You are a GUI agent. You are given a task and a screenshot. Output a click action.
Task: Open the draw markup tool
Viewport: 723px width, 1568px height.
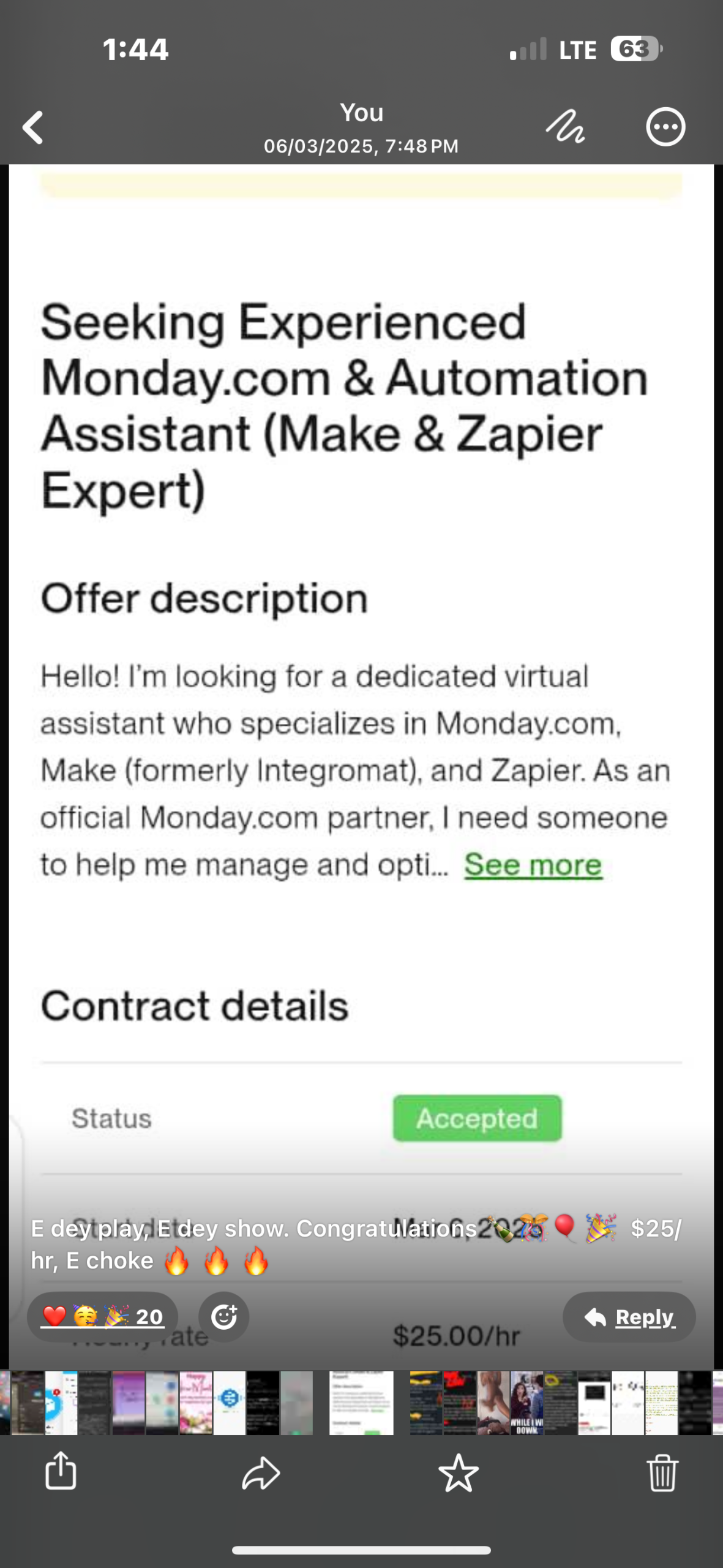tap(564, 127)
